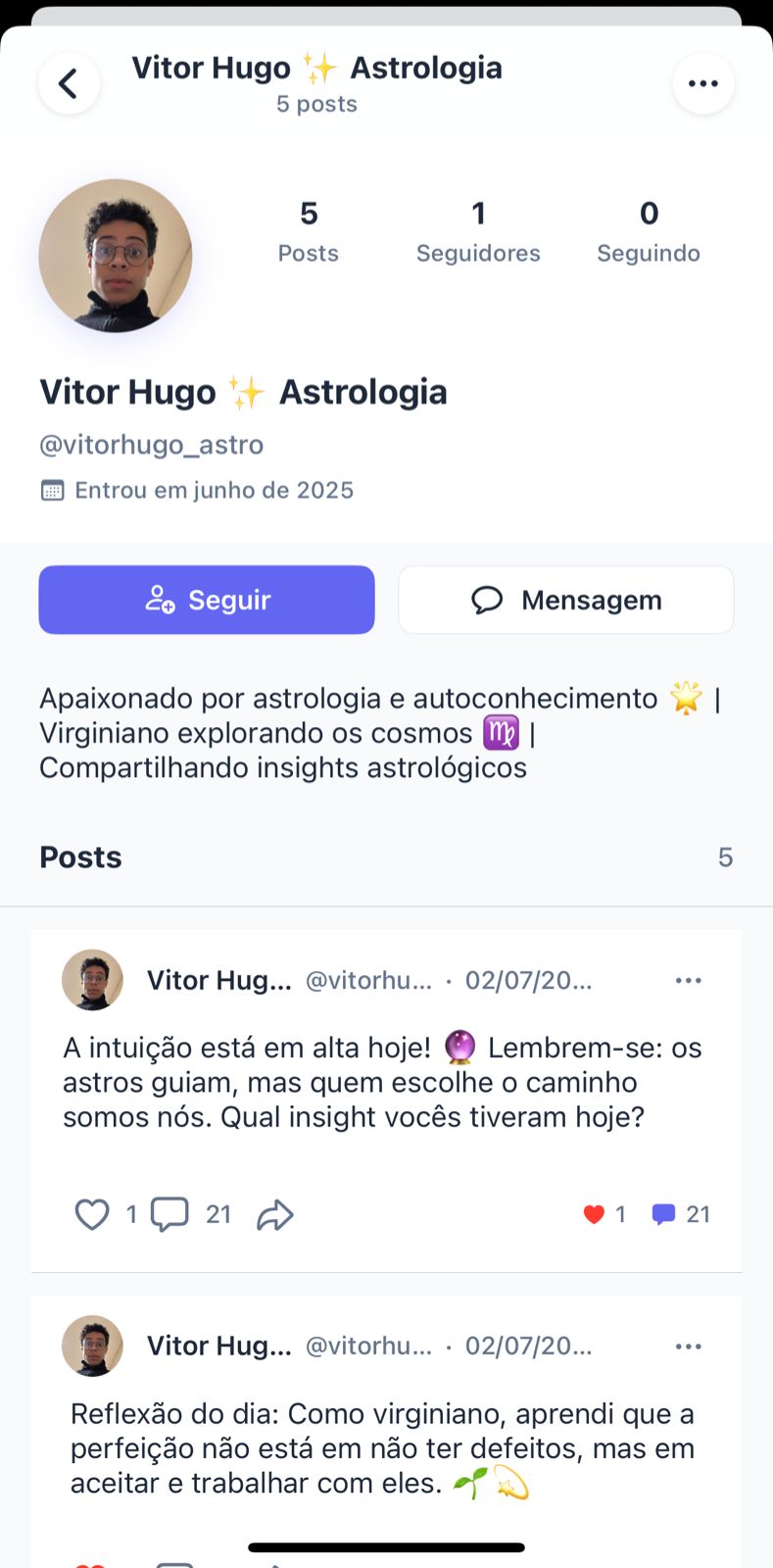
Task: Click the calendar icon next to join date
Action: click(53, 489)
